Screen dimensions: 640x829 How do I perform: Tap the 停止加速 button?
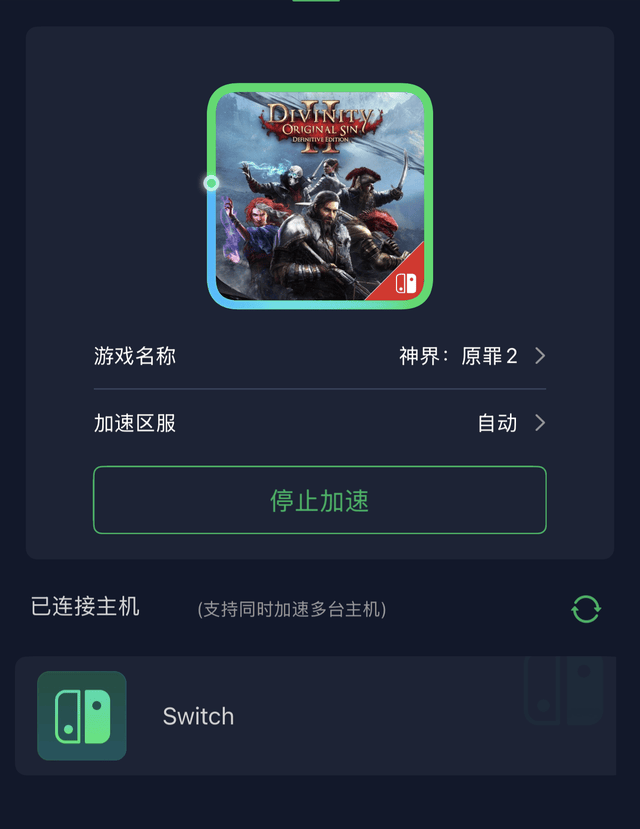click(x=320, y=500)
